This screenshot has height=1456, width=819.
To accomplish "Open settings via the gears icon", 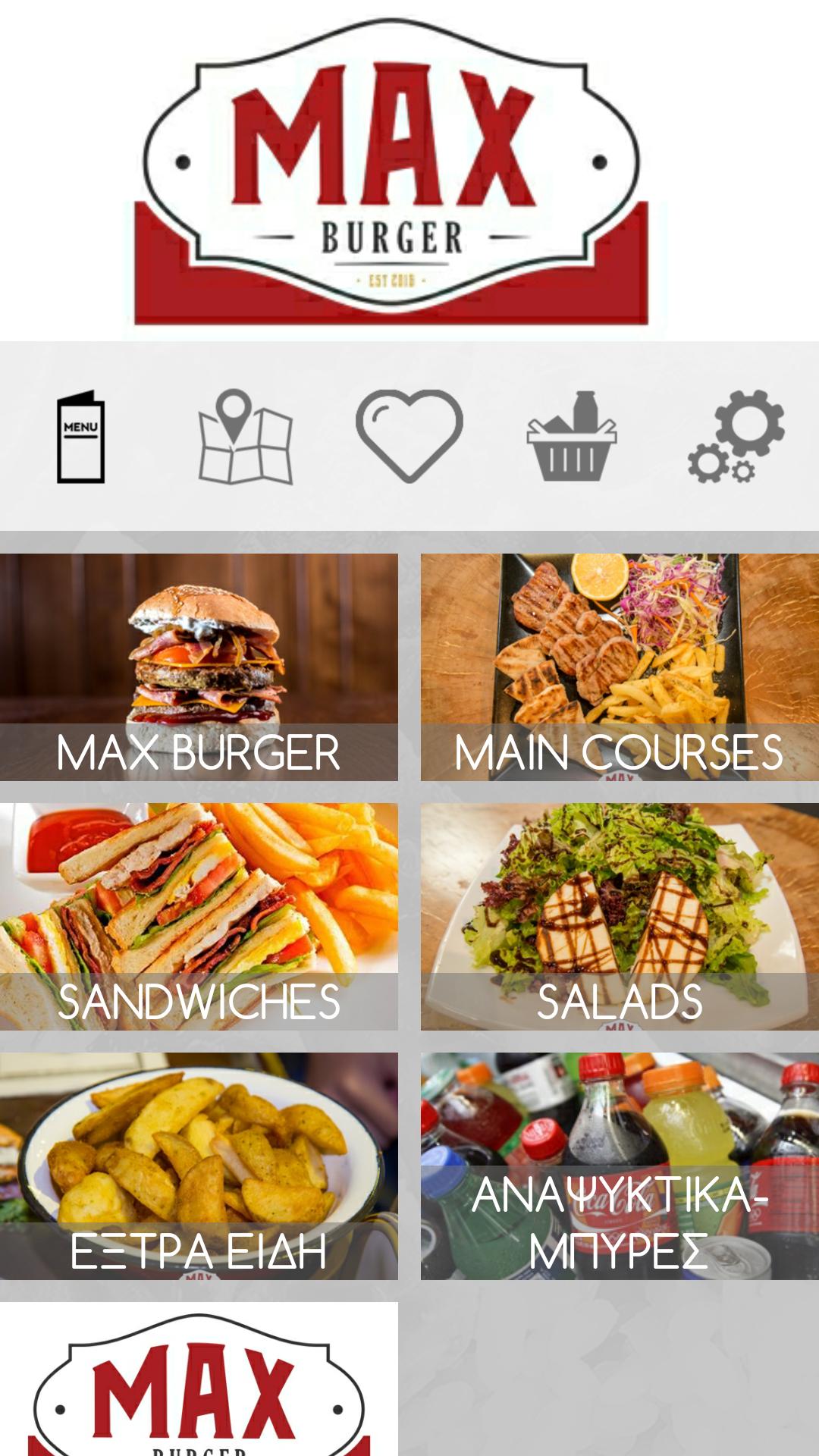I will pyautogui.click(x=736, y=437).
